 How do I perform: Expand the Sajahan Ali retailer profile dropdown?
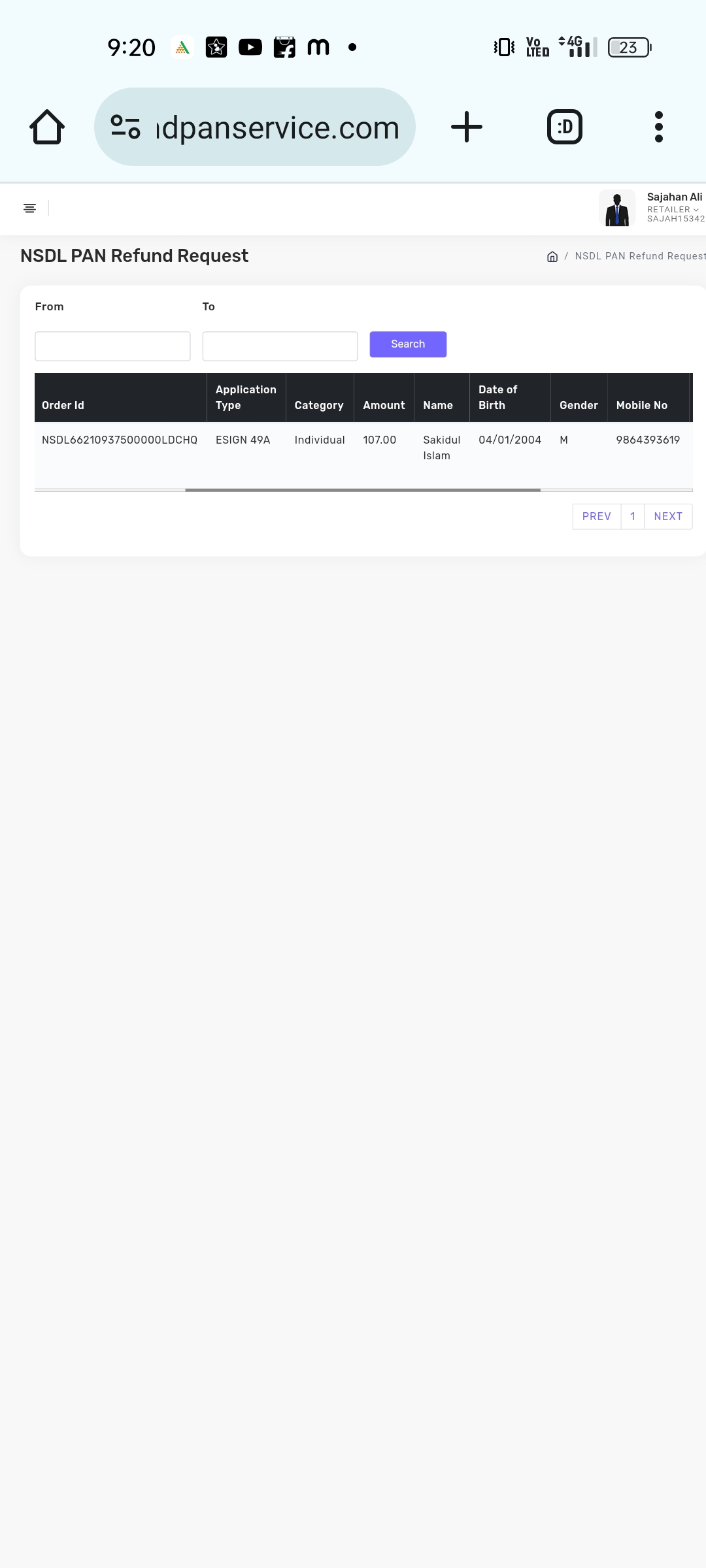coord(673,208)
